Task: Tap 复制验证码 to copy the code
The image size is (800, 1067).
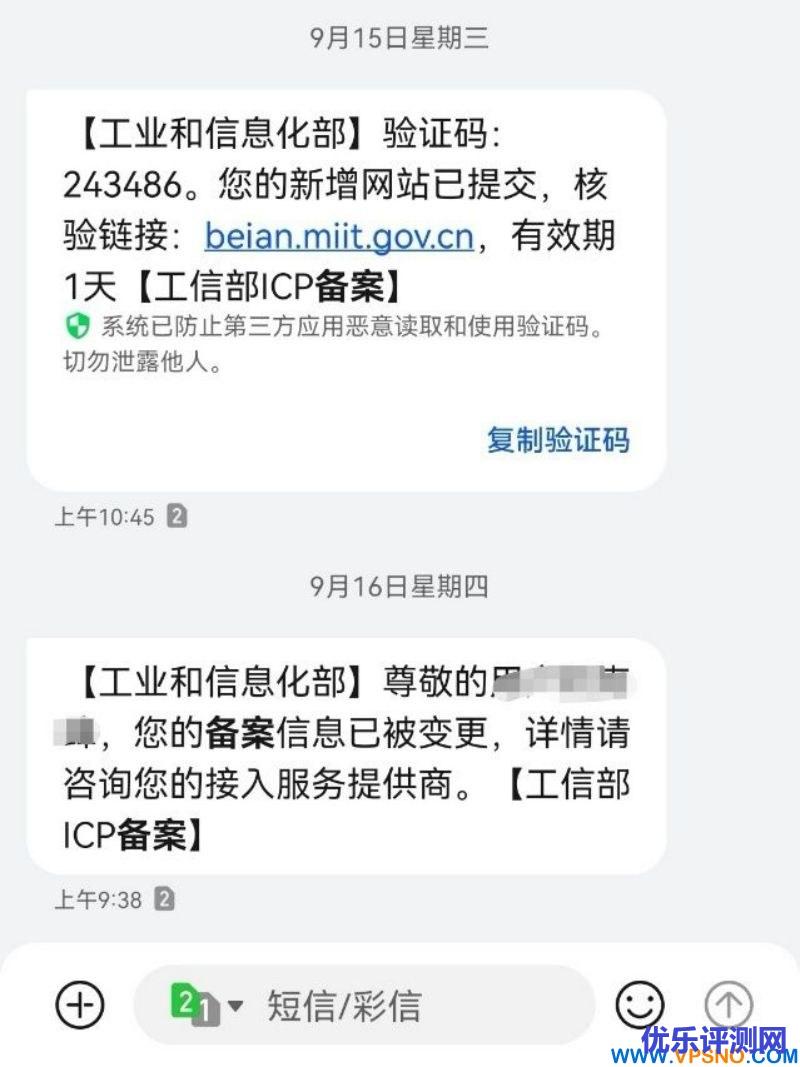Action: tap(558, 440)
